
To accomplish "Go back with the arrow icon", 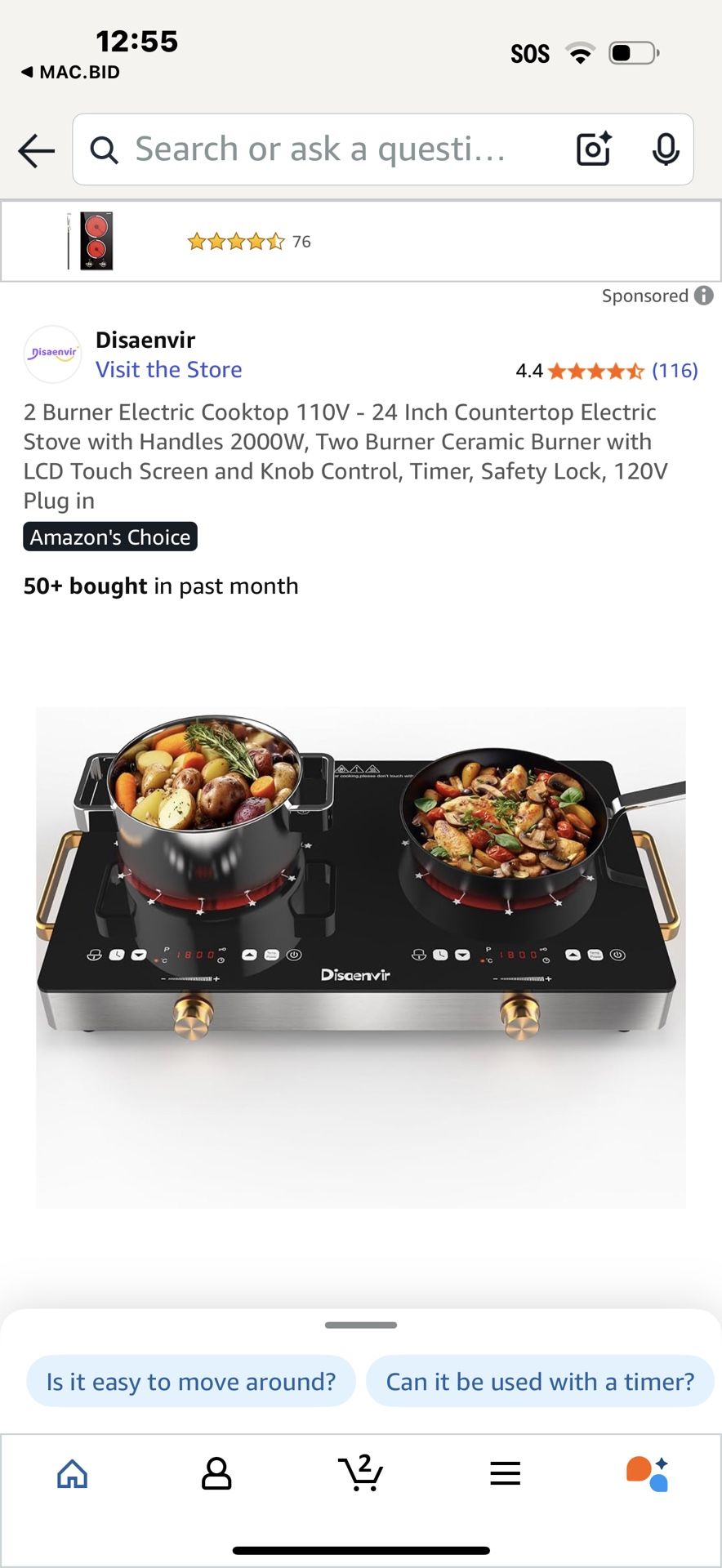I will point(37,150).
